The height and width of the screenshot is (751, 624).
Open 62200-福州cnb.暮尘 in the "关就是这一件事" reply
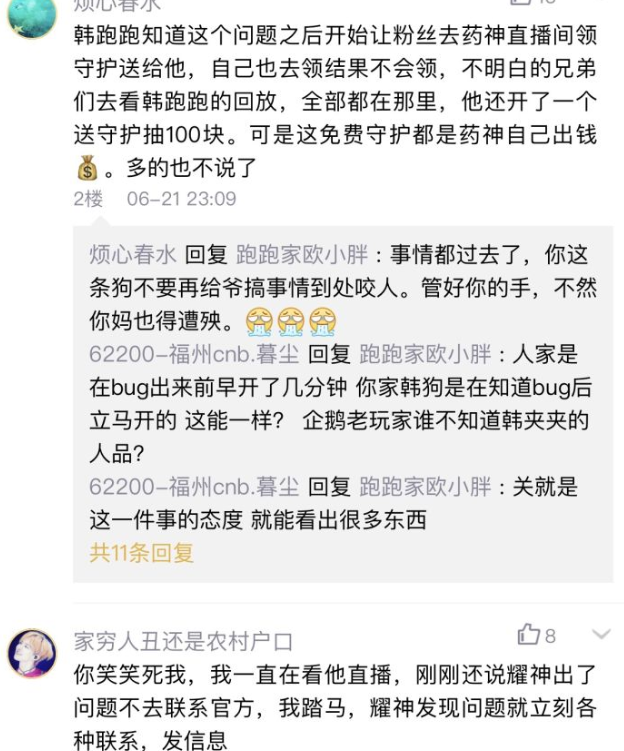coord(194,486)
